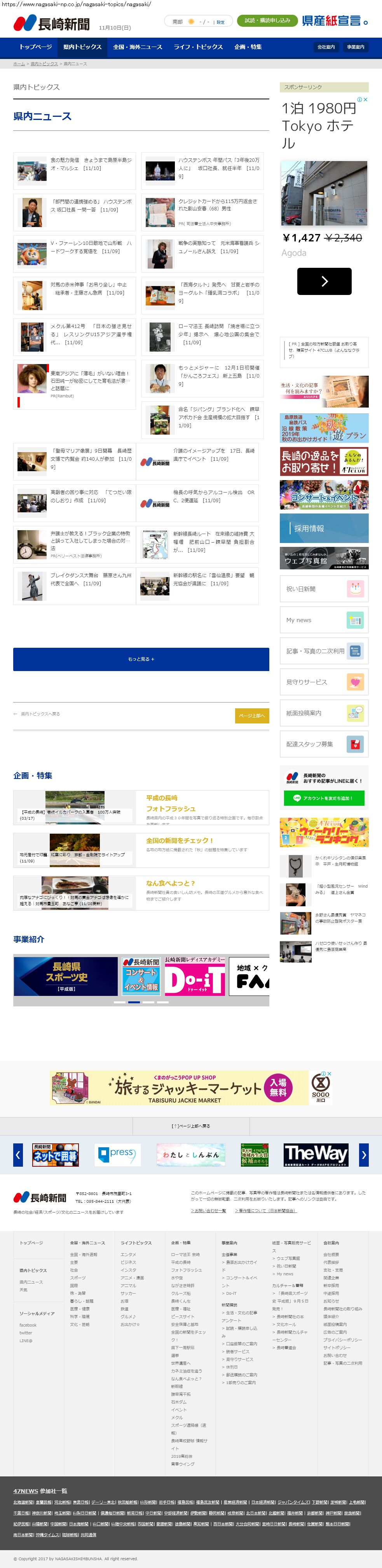Image resolution: width=382 pixels, height=1568 pixels.
Task: Open the トップページ navigation tab
Action: [35, 47]
